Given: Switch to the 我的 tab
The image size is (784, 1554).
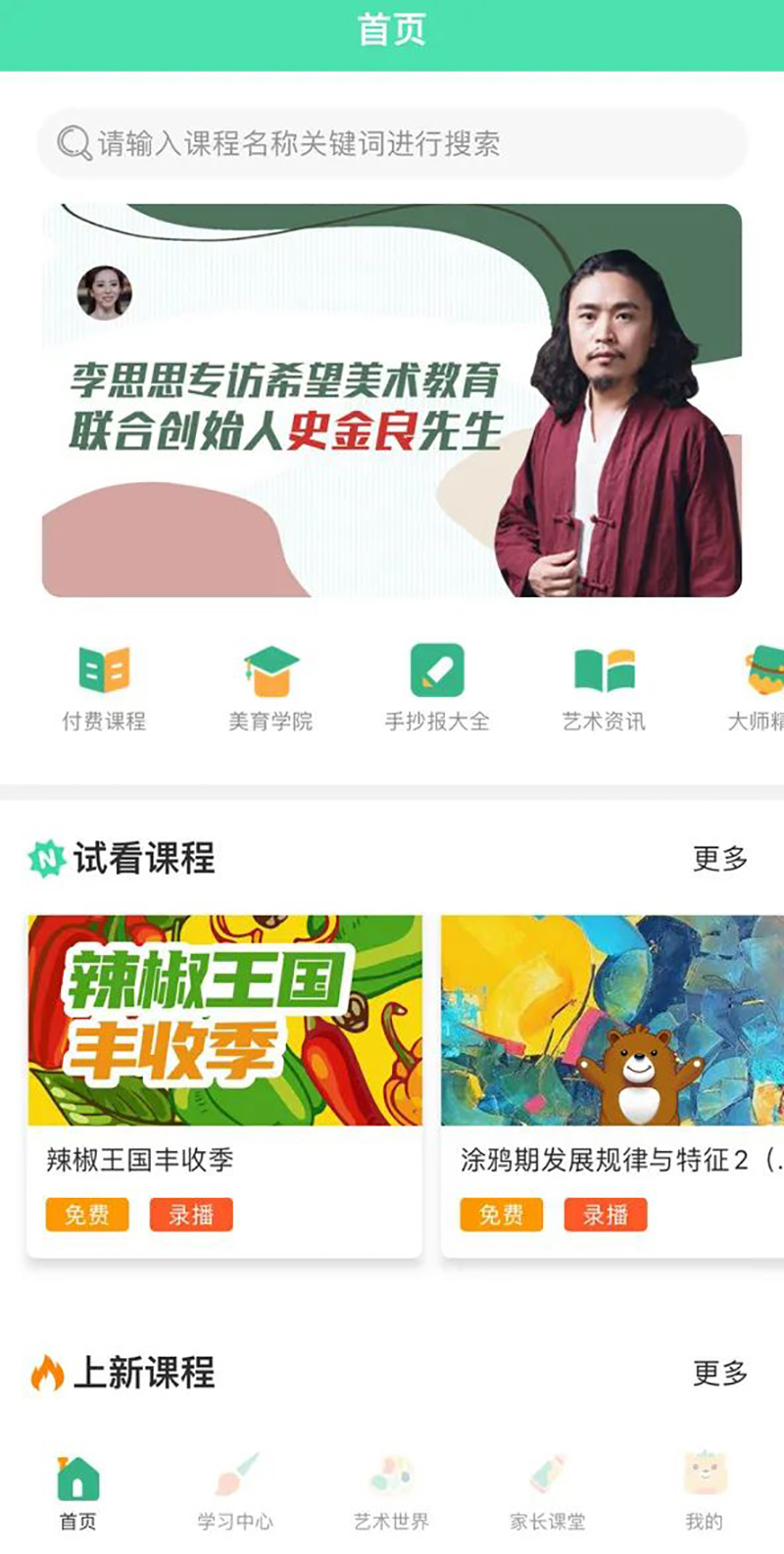Looking at the screenshot, I should 705,1494.
